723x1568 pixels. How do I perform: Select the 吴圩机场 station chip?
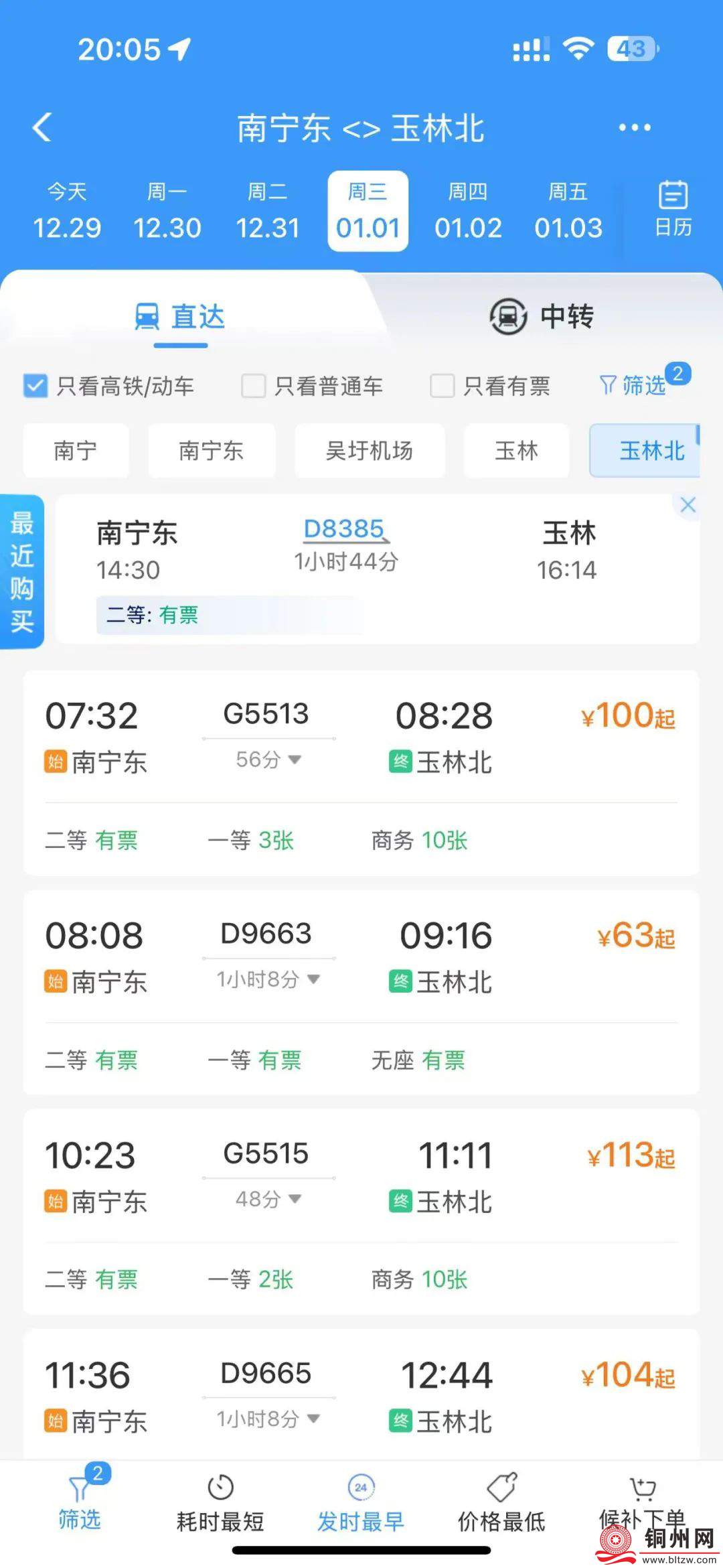369,450
